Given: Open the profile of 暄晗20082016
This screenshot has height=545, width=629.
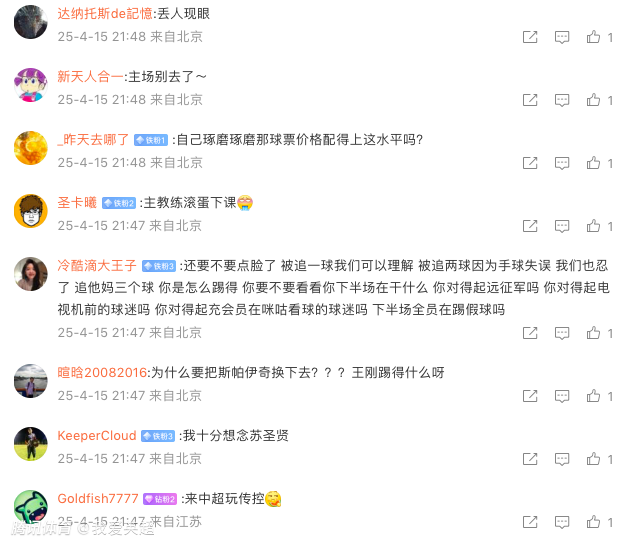Looking at the screenshot, I should [102, 372].
